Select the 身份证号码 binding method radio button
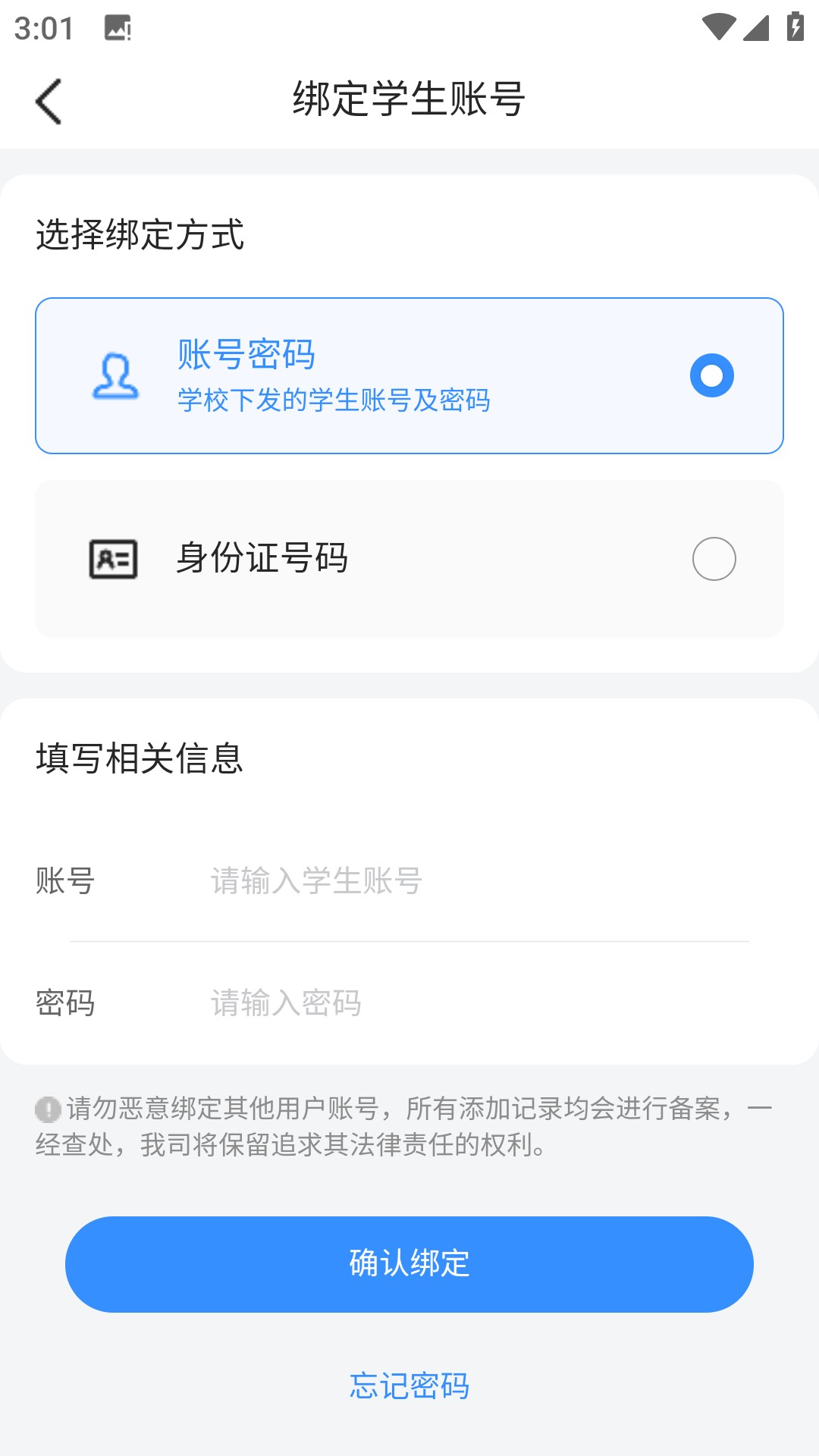This screenshot has height=1456, width=819. [x=715, y=558]
